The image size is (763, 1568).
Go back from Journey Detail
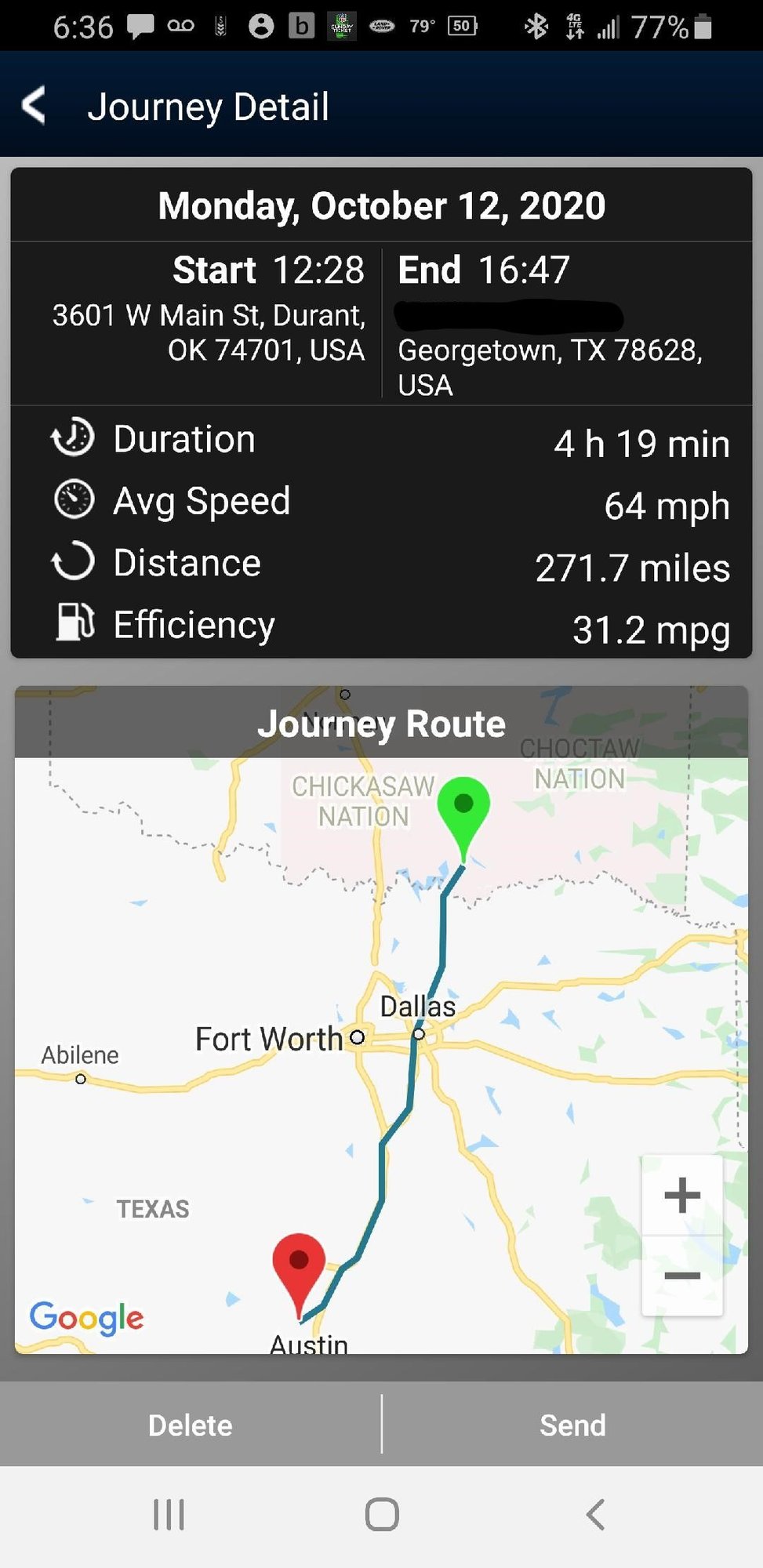(x=35, y=106)
